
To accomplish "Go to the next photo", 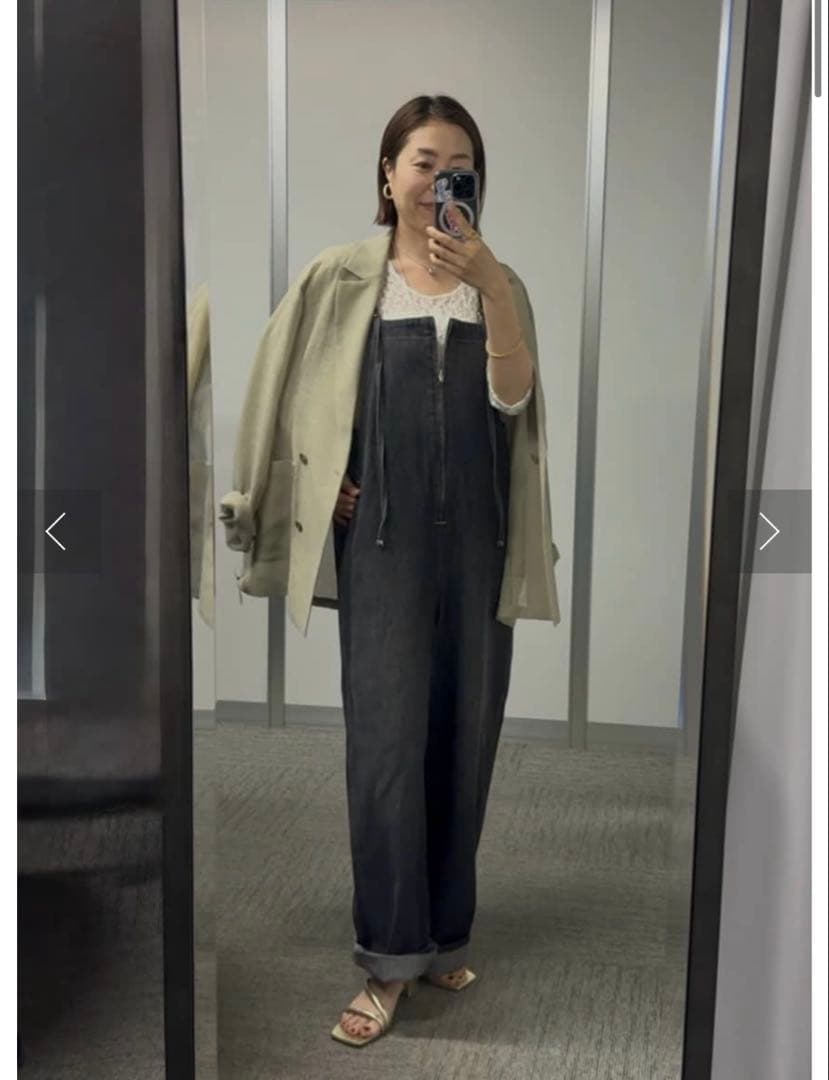I will coord(768,531).
